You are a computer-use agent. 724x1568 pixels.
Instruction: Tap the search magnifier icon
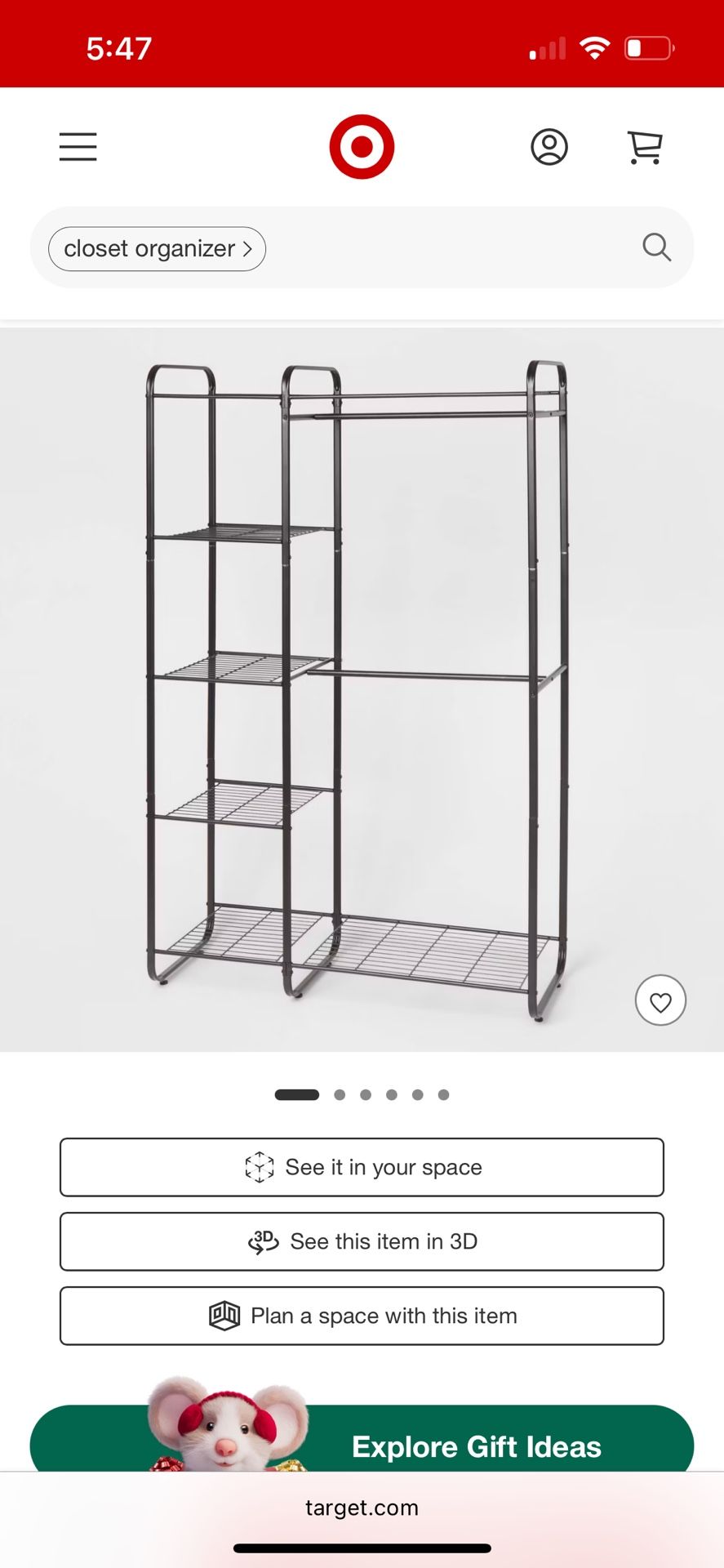(x=656, y=247)
